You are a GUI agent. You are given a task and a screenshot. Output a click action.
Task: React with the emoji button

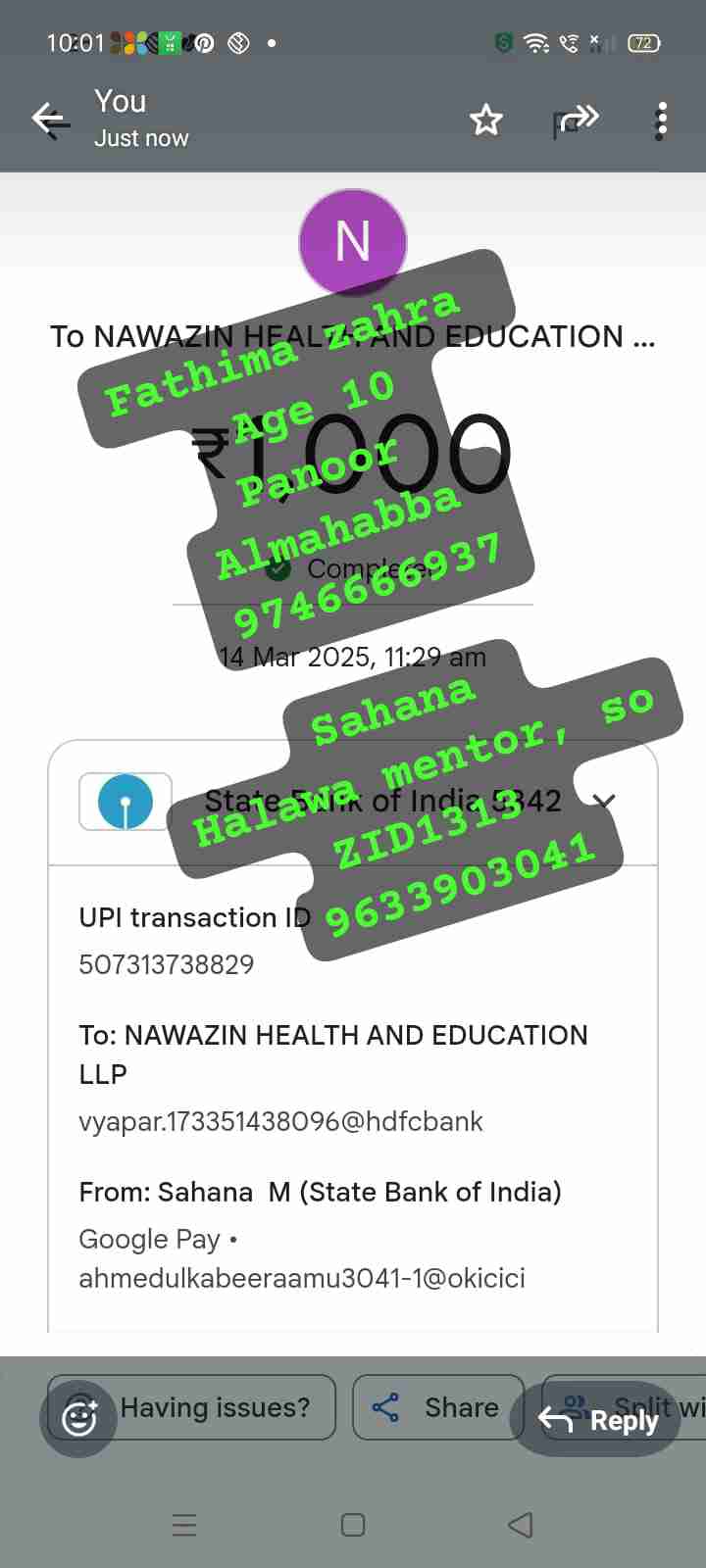point(78,1418)
